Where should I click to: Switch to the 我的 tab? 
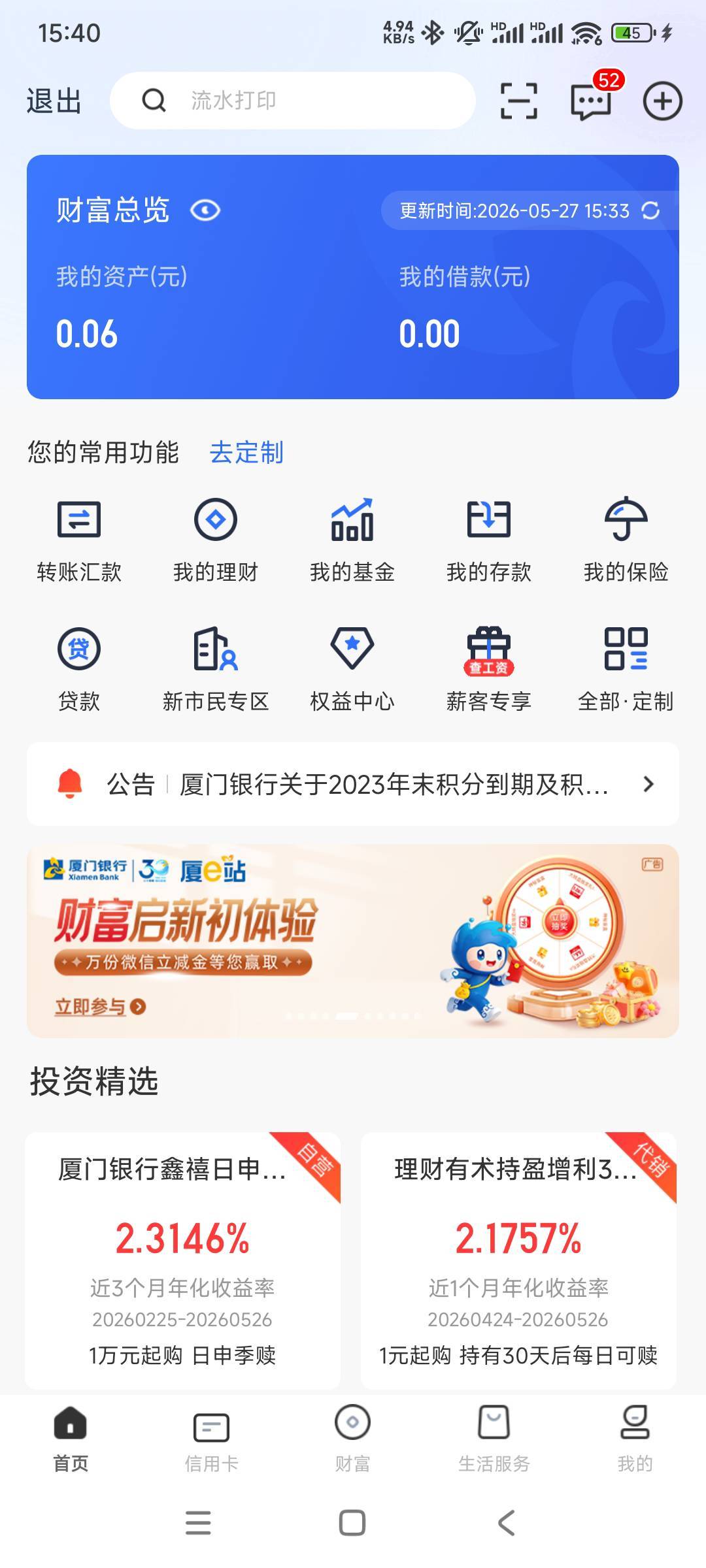point(635,1439)
